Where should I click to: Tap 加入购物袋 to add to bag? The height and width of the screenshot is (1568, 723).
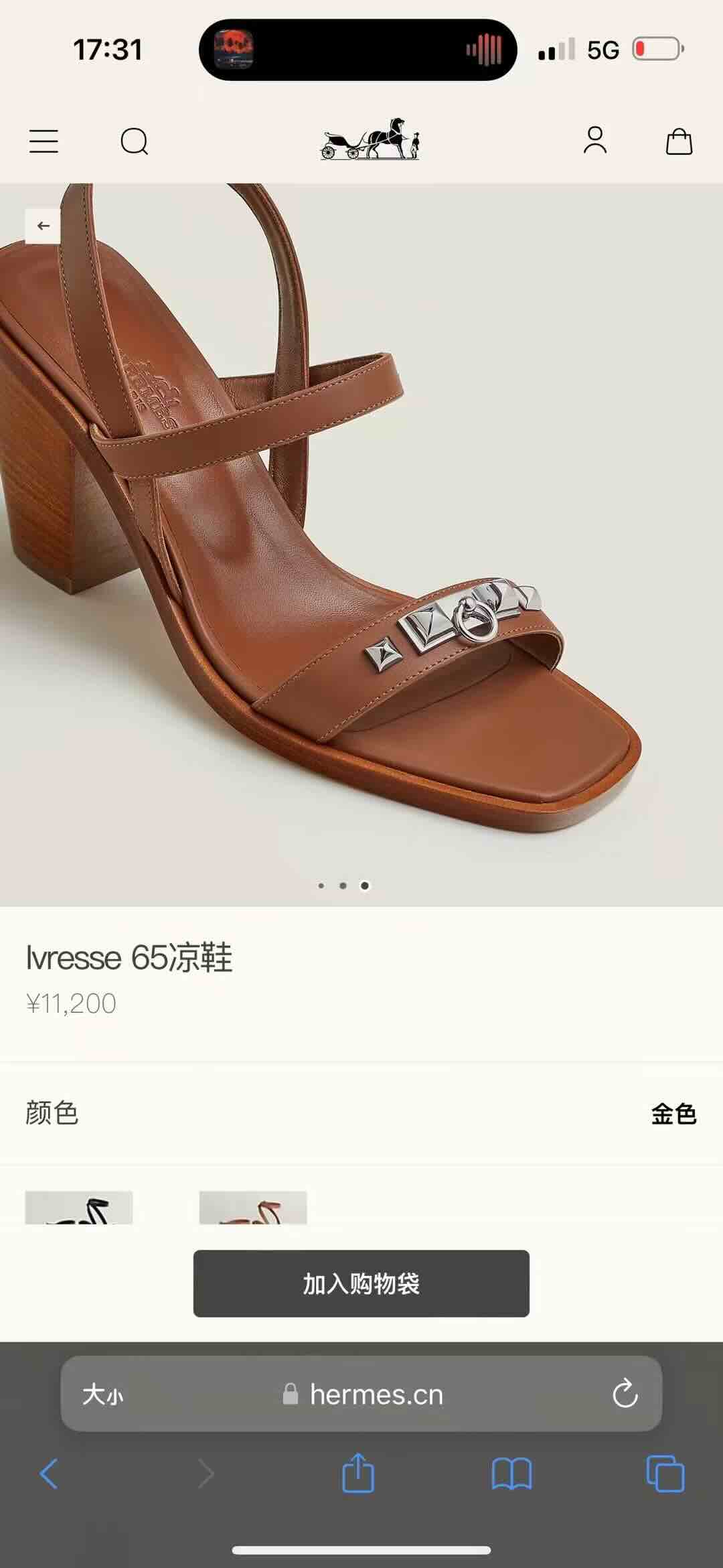pyautogui.click(x=361, y=1283)
